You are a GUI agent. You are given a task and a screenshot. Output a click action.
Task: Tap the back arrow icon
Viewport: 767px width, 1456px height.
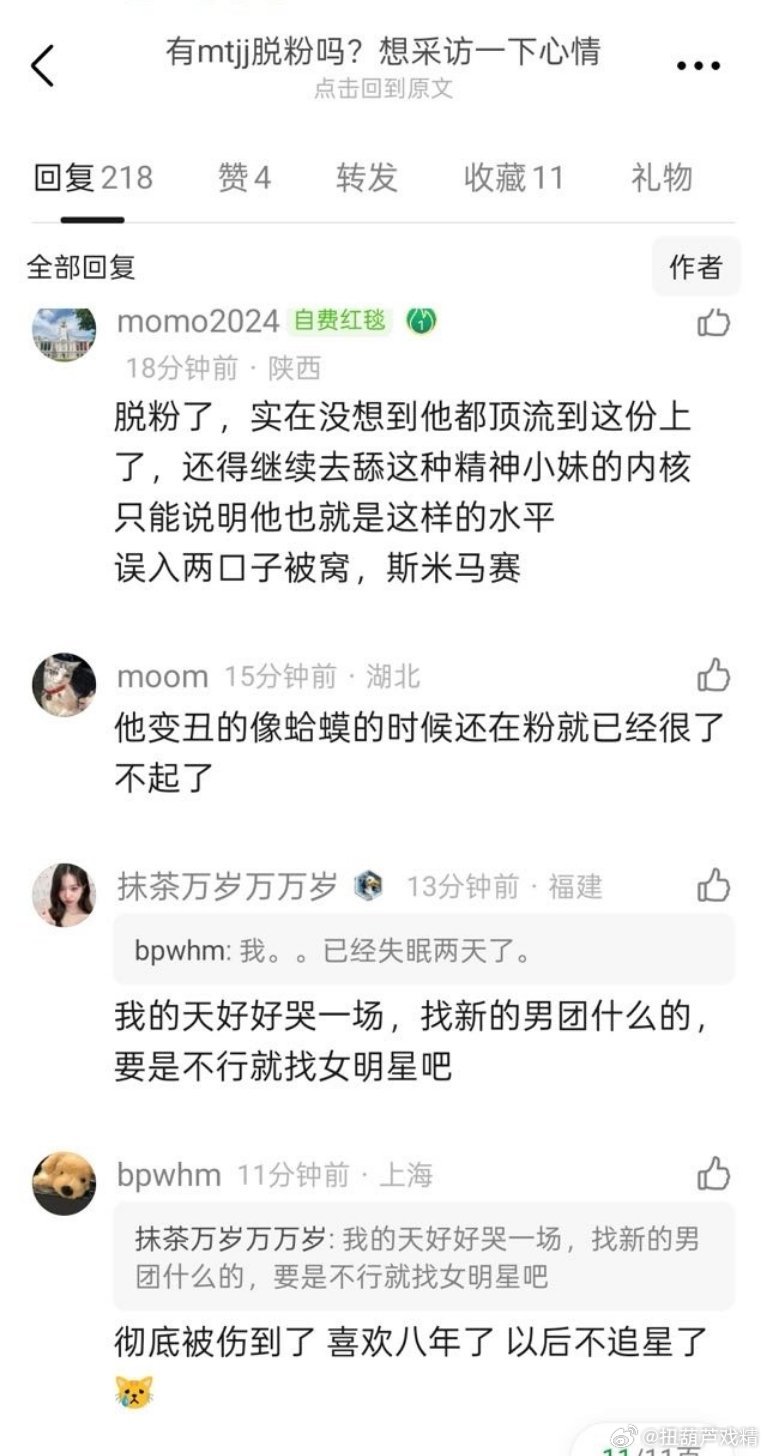pyautogui.click(x=42, y=64)
